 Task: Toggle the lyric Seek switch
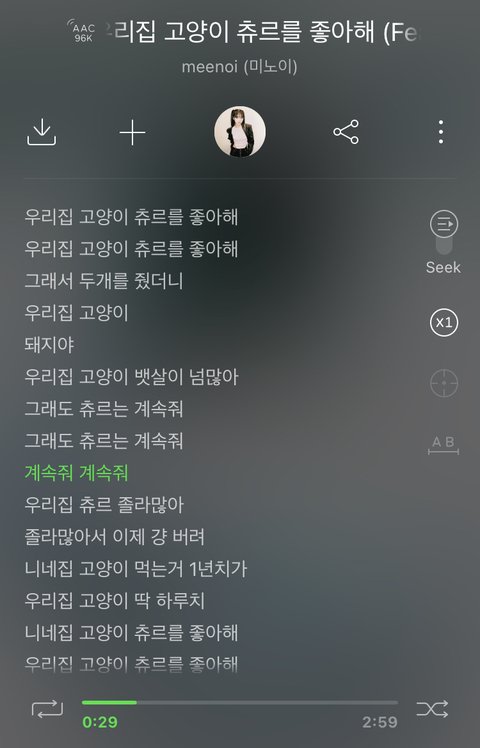pyautogui.click(x=444, y=233)
